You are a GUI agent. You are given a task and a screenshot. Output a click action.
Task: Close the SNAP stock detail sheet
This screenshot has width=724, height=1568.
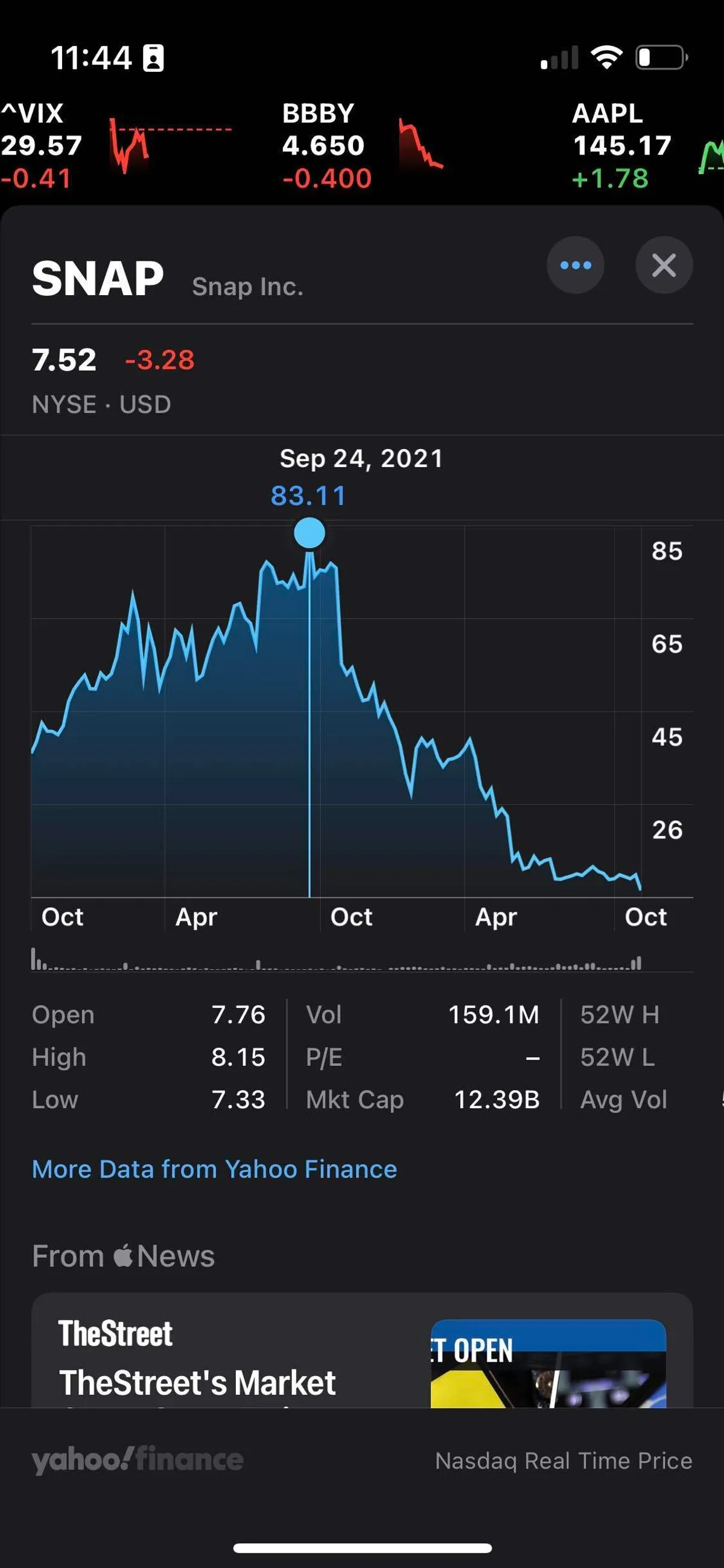(663, 265)
